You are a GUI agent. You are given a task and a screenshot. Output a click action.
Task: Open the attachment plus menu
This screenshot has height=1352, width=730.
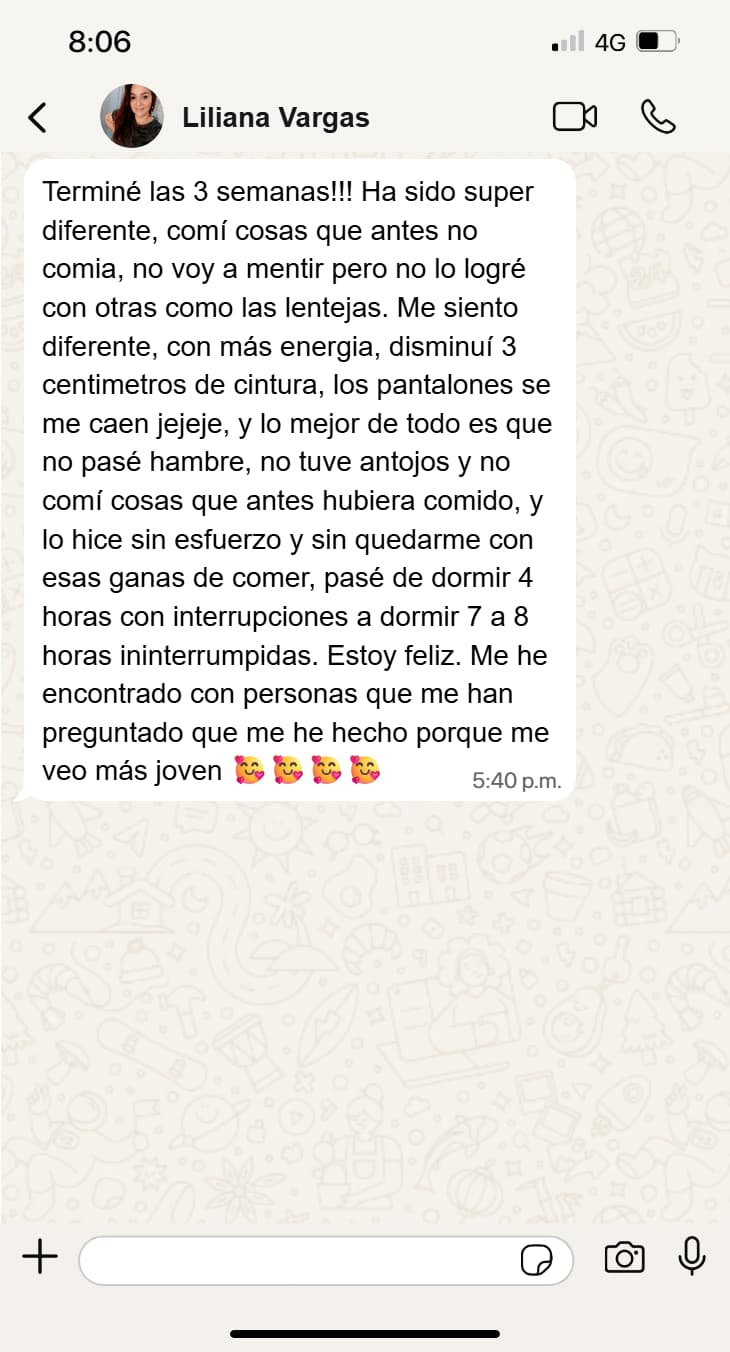click(40, 1257)
